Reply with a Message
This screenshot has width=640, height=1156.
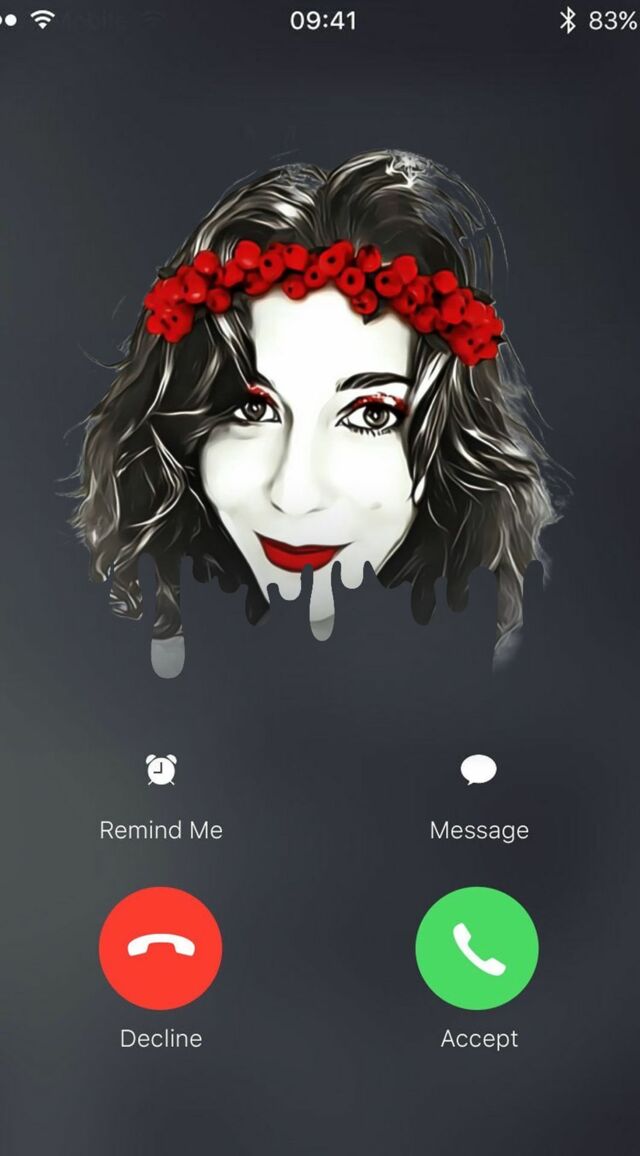pyautogui.click(x=478, y=771)
